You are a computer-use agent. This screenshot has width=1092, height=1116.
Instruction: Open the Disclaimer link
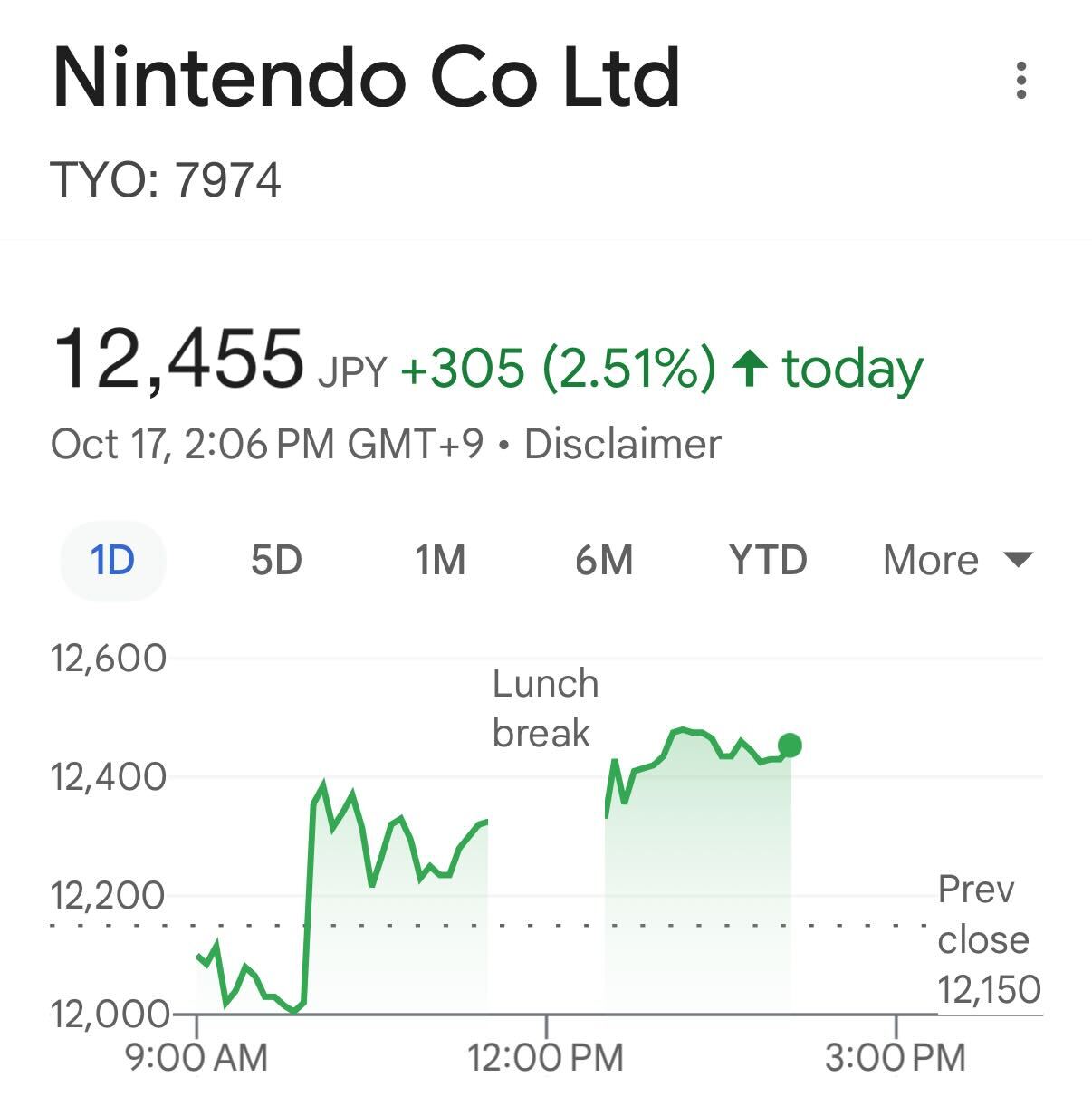623,445
